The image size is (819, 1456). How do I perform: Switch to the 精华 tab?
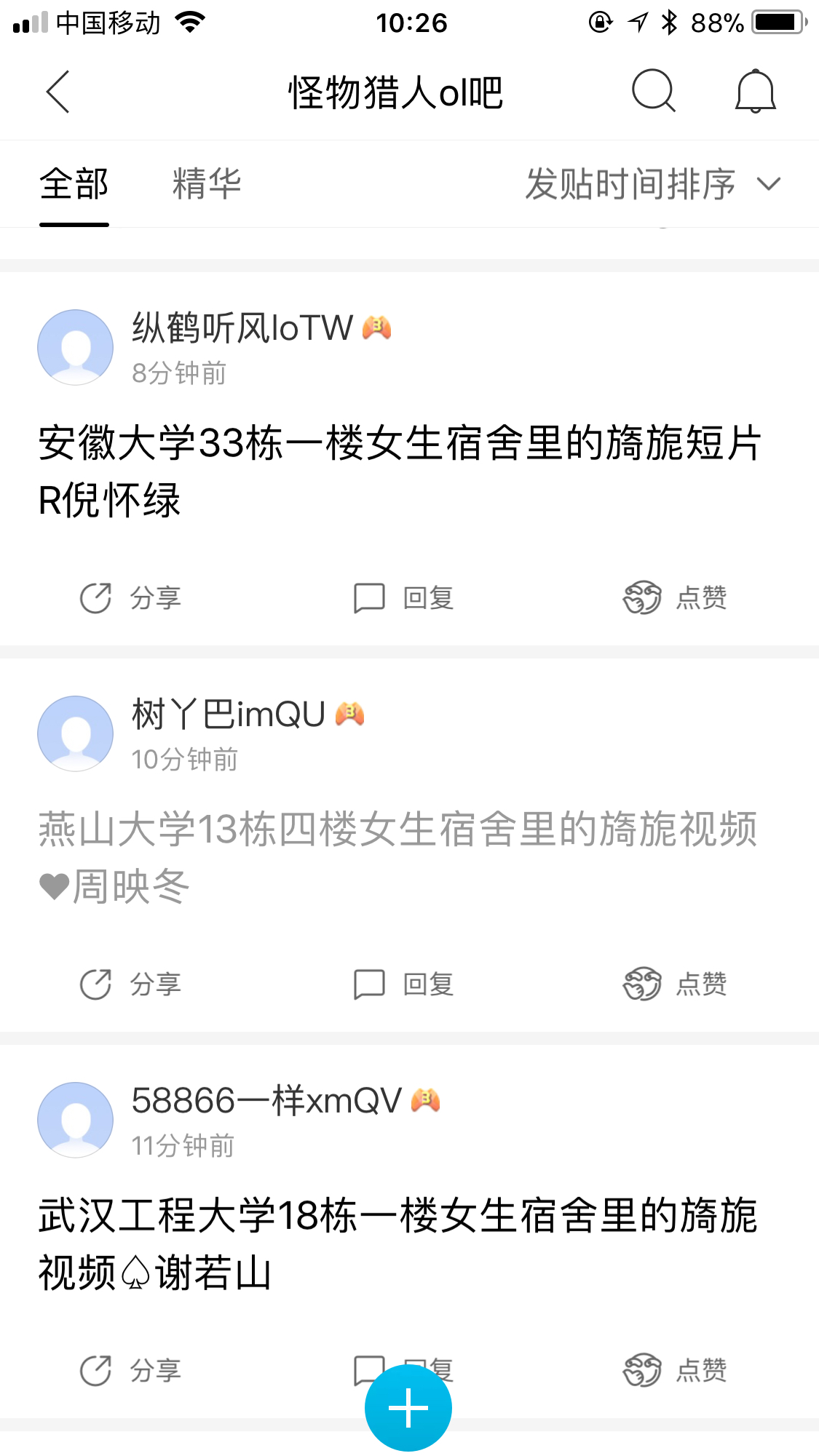(x=207, y=183)
